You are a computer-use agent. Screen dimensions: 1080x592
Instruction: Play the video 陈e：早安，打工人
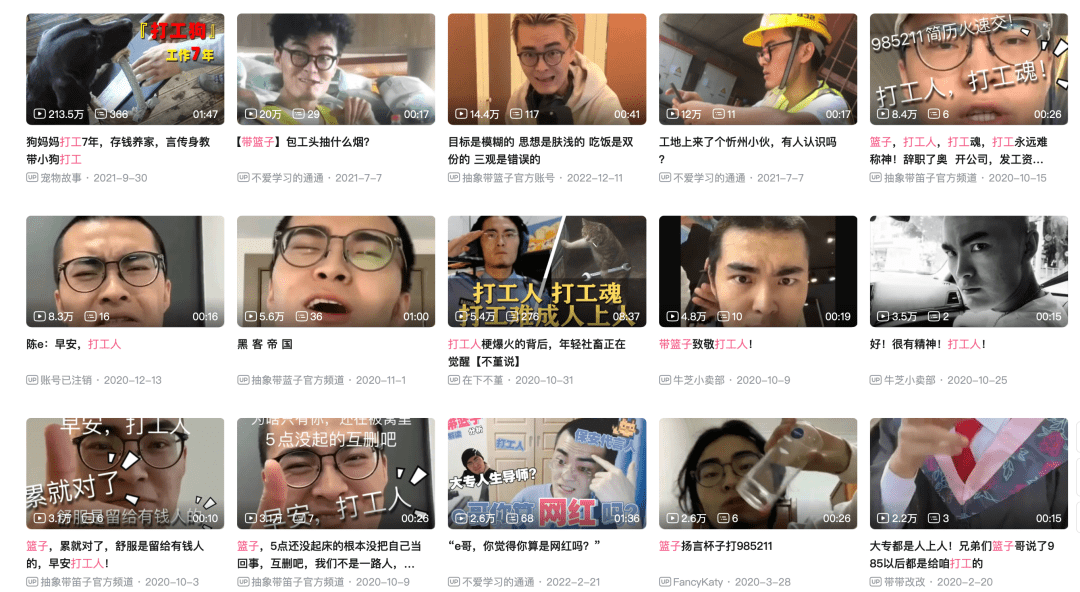(x=125, y=271)
